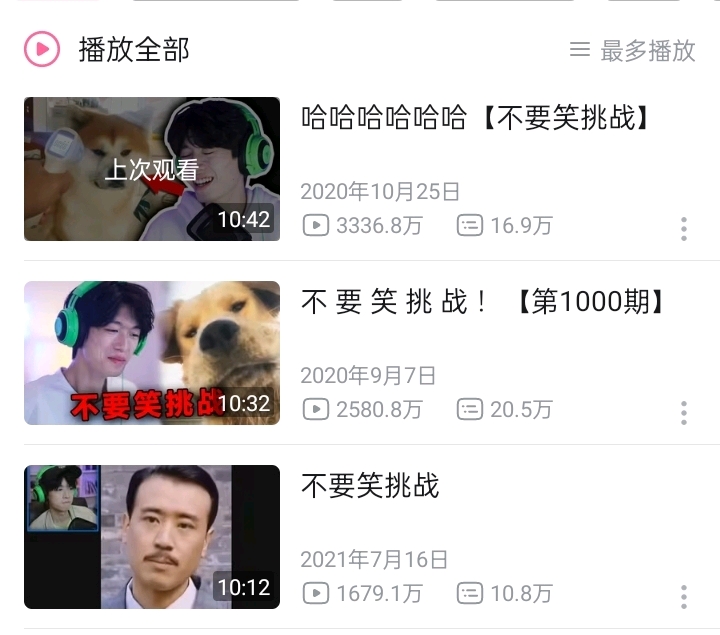This screenshot has height=635, width=720.
Task: Open more options for the 2021年7月16日 video
Action: point(684,597)
